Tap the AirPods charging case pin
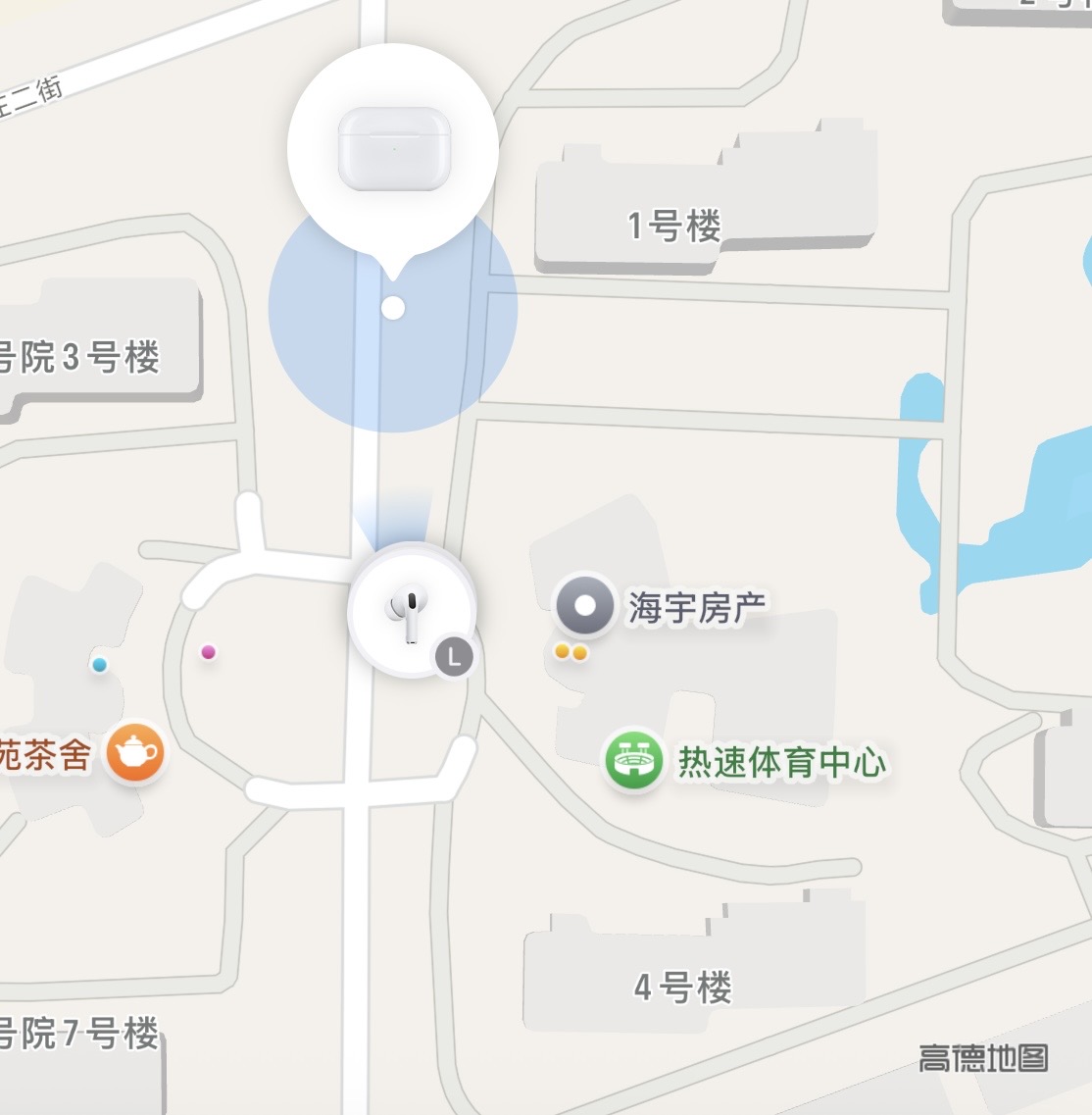The height and width of the screenshot is (1115, 1092). (x=392, y=149)
